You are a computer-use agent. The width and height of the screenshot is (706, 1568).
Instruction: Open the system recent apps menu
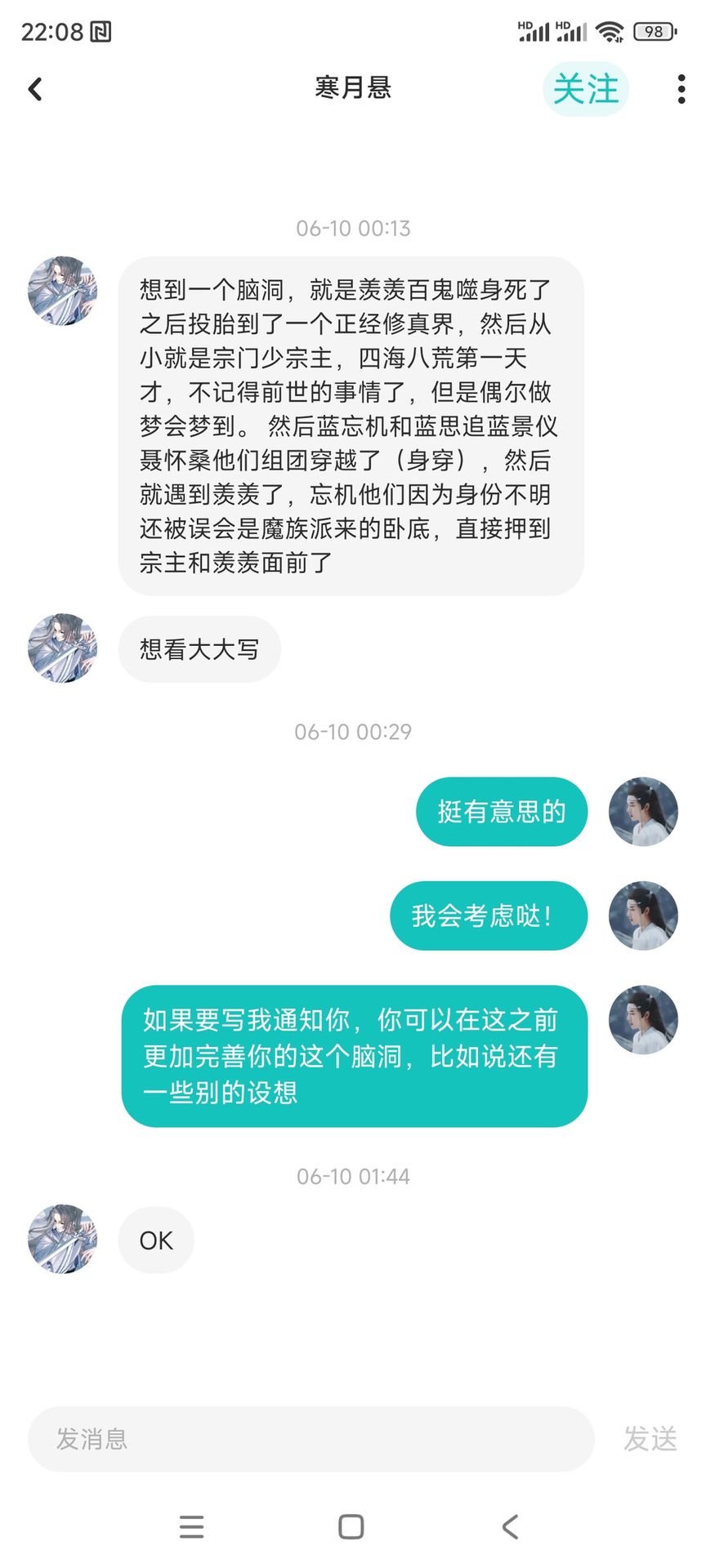[x=192, y=1526]
